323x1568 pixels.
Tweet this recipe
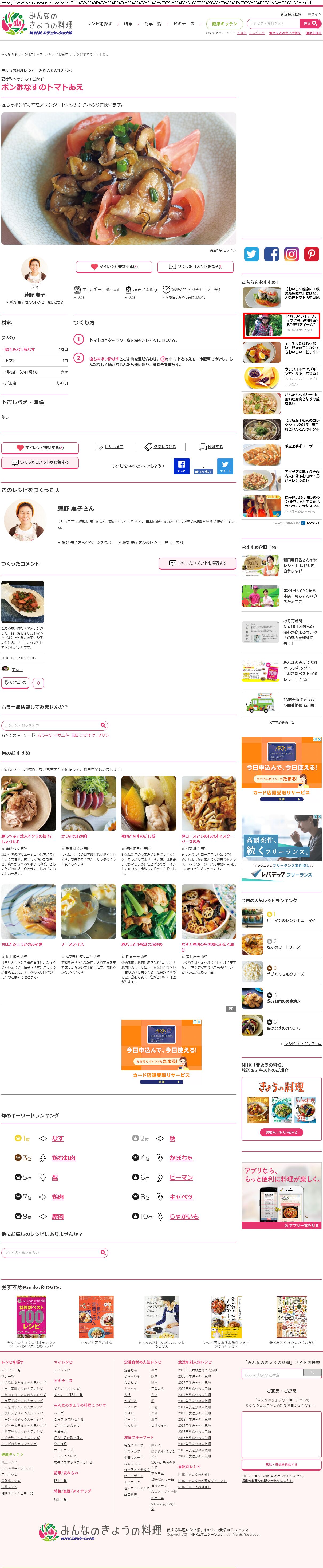pyautogui.click(x=225, y=466)
